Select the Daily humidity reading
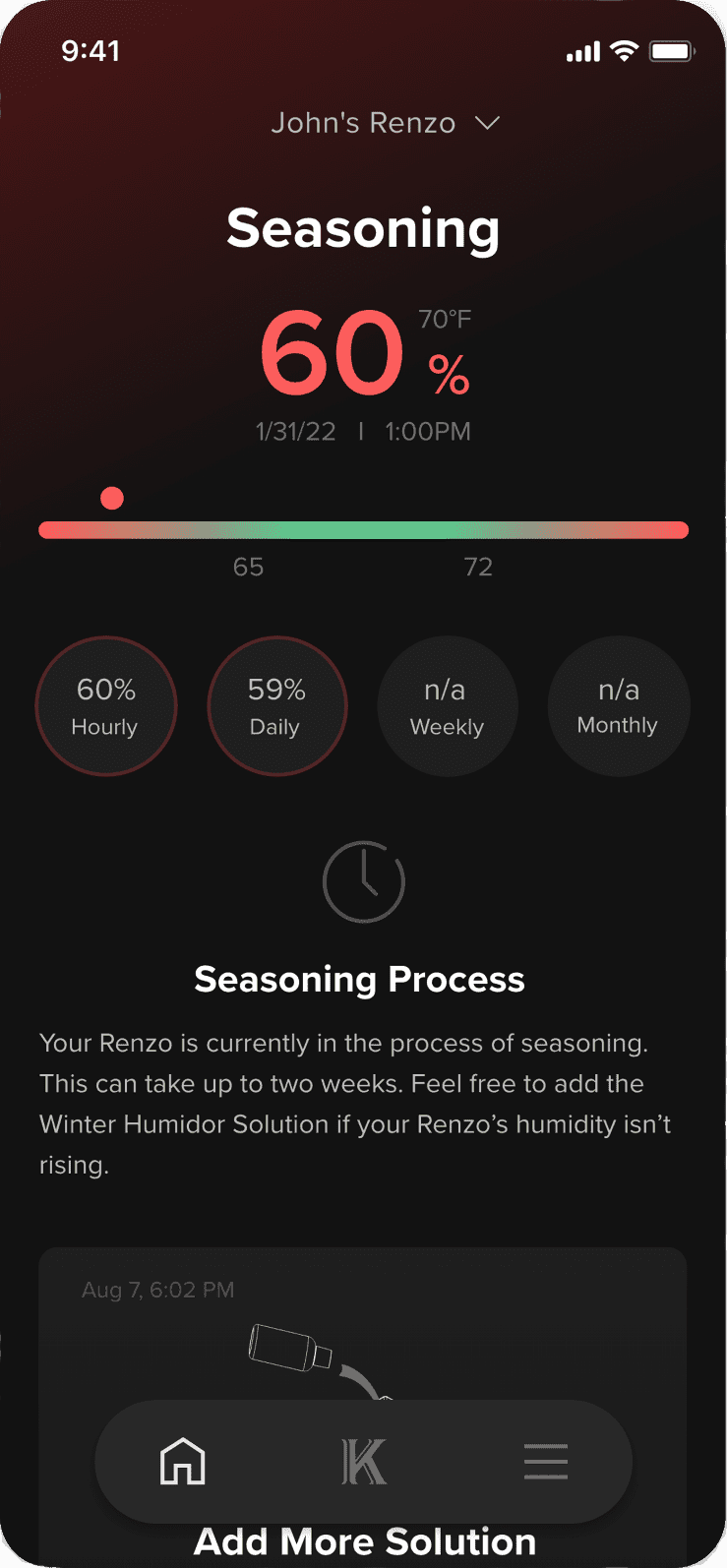This screenshot has width=727, height=1568. [276, 706]
